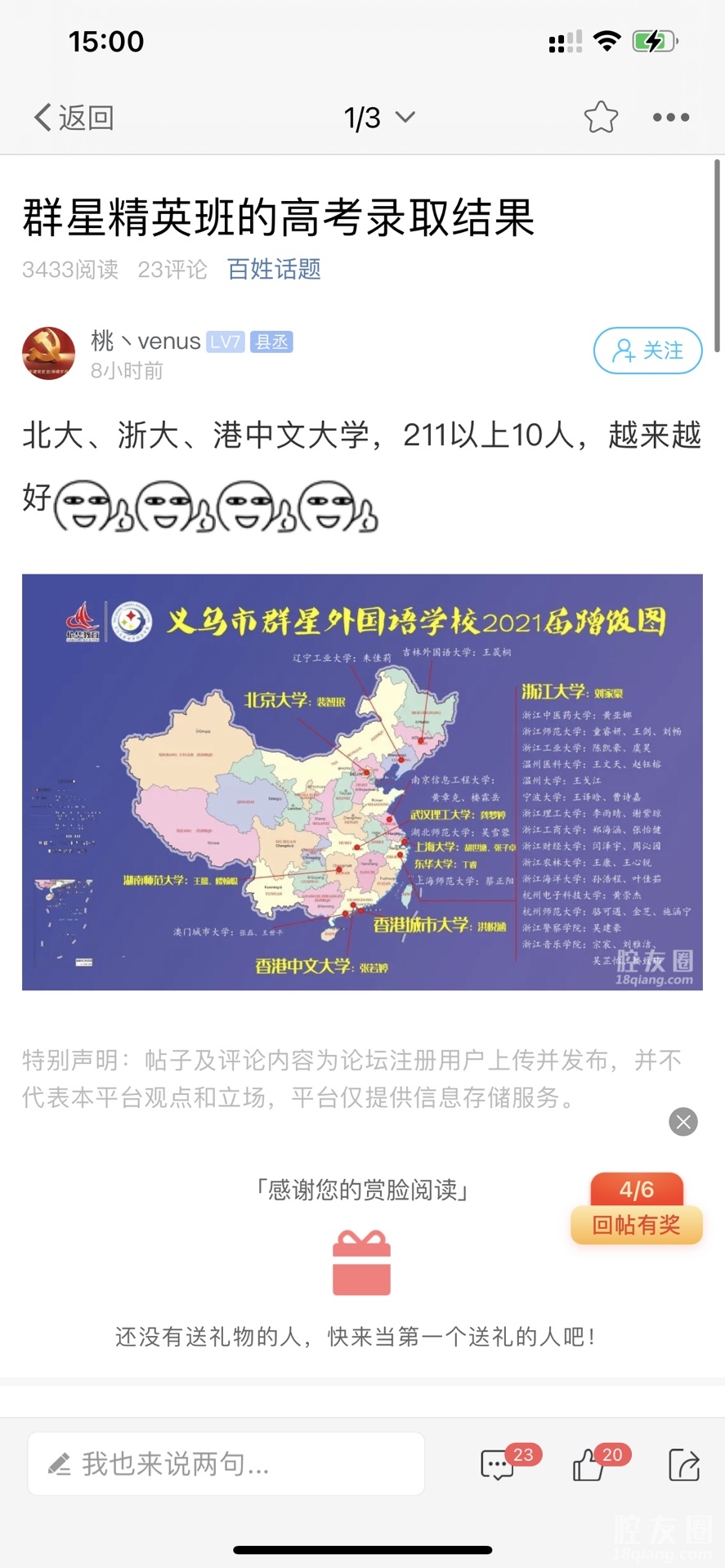This screenshot has width=725, height=1568.
Task: Favorite this post with the star icon
Action: coord(601,118)
